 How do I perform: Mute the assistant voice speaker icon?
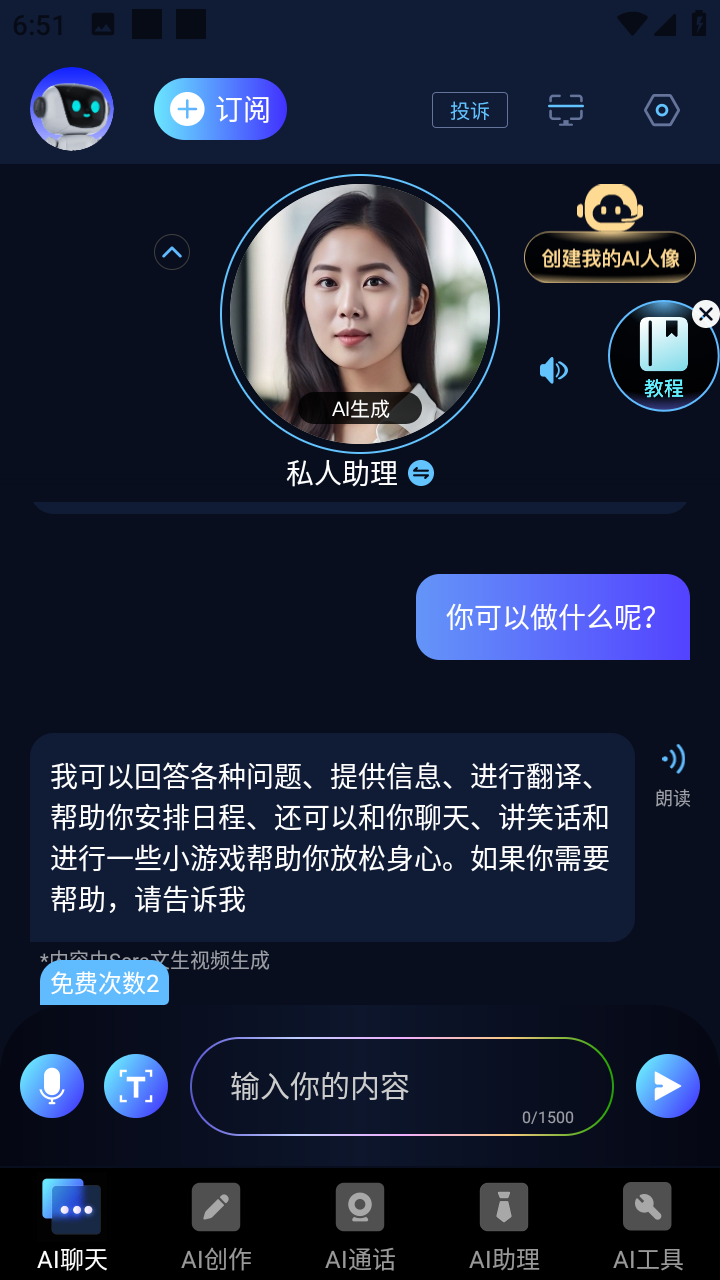pyautogui.click(x=553, y=371)
